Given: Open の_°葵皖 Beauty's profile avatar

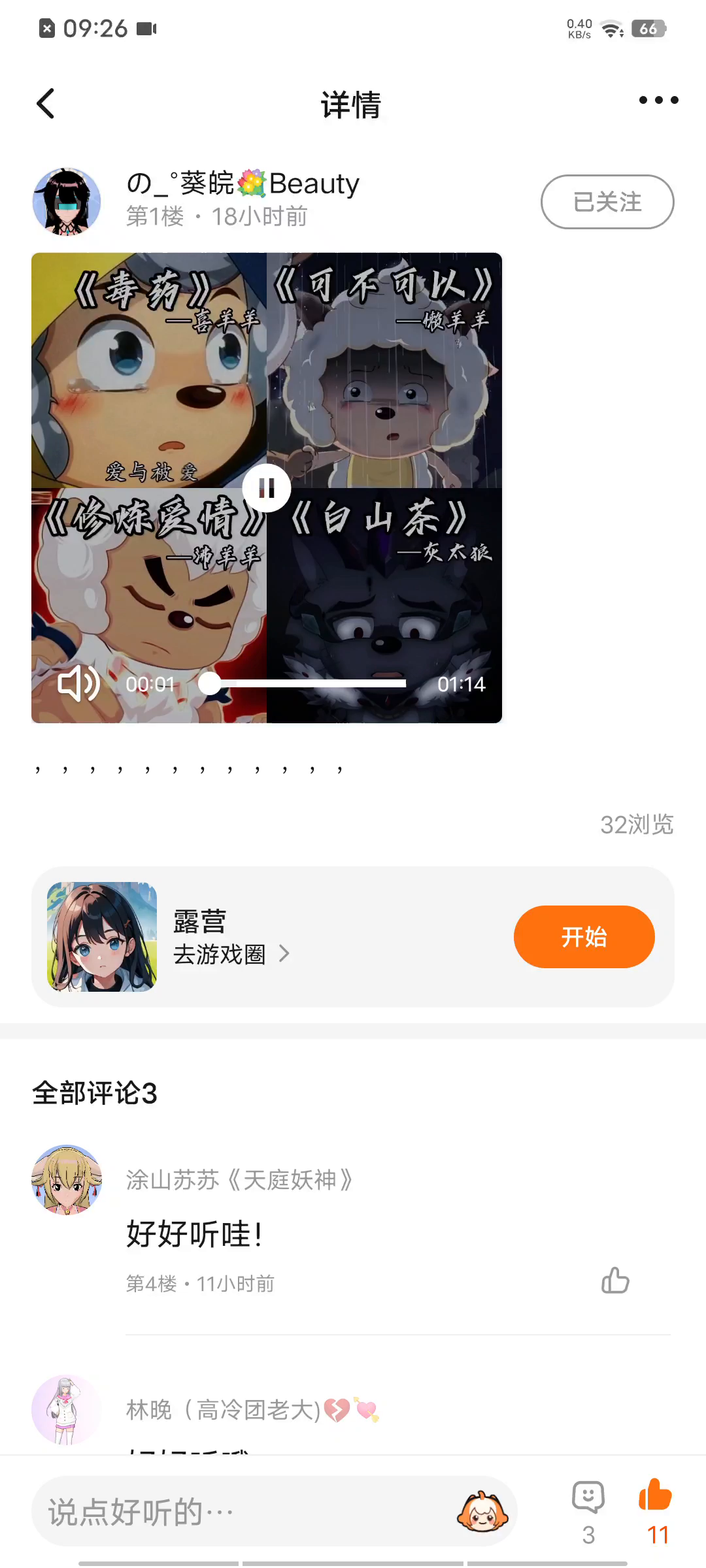Looking at the screenshot, I should point(67,201).
